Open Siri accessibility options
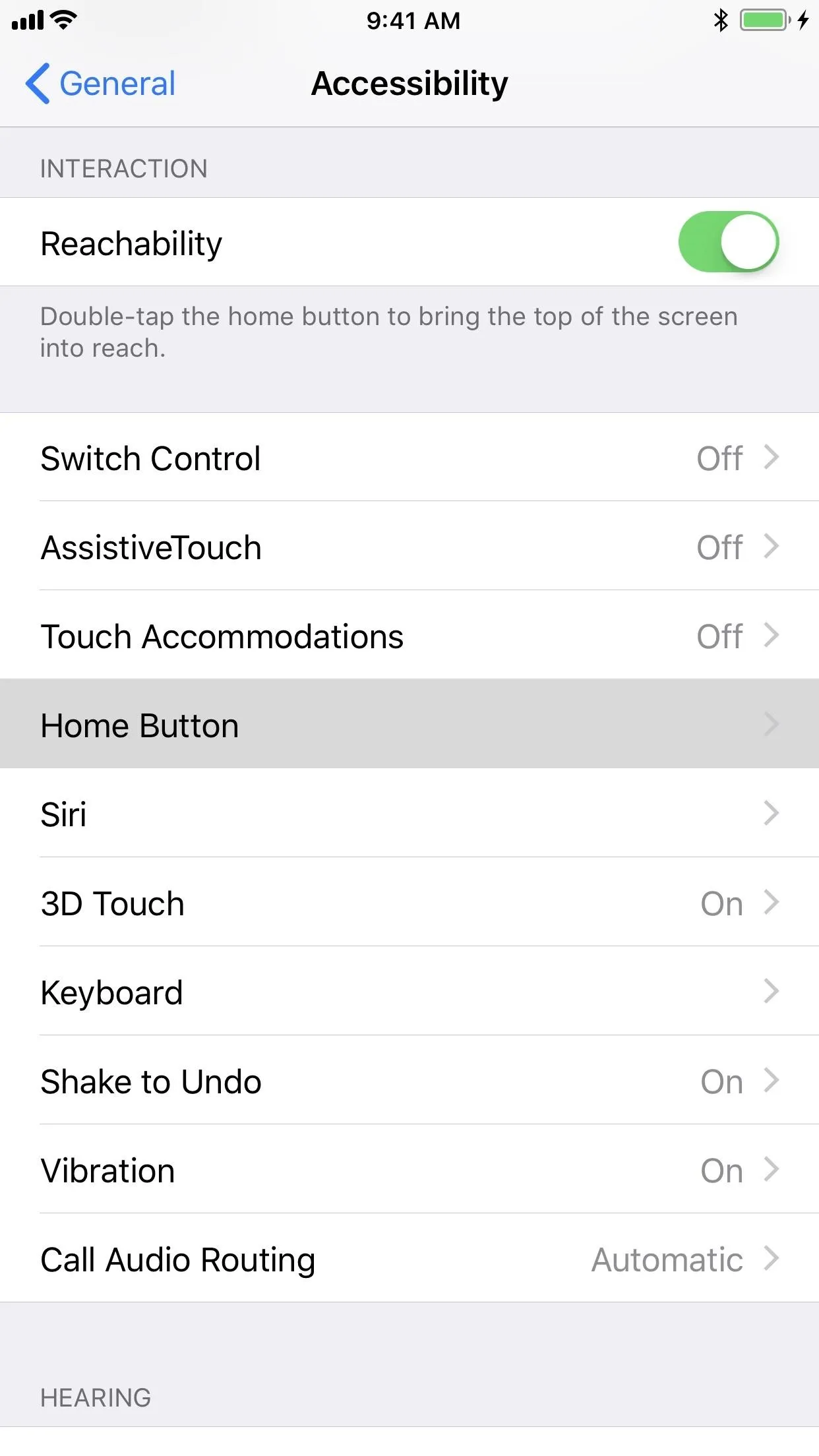The width and height of the screenshot is (819, 1456). 409,814
